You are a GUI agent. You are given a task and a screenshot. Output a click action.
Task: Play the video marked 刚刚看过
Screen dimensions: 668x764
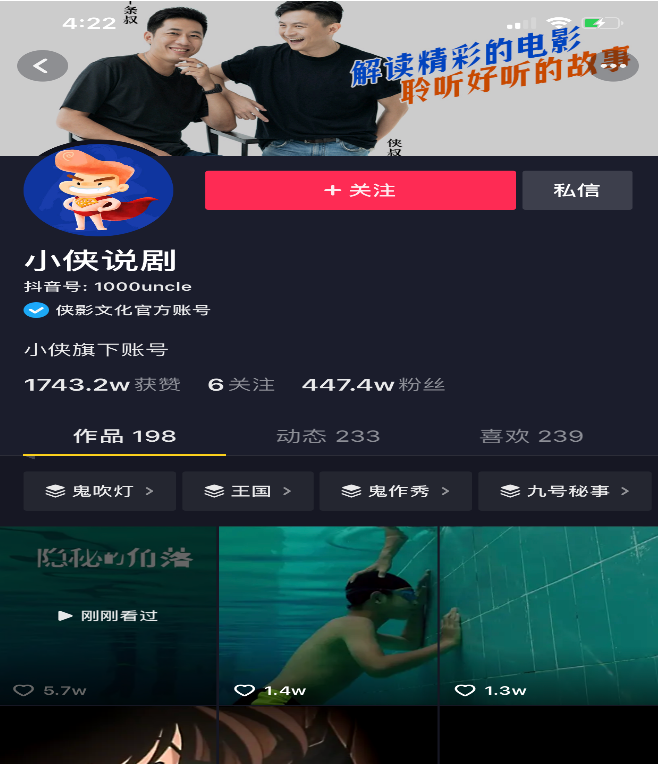(108, 615)
